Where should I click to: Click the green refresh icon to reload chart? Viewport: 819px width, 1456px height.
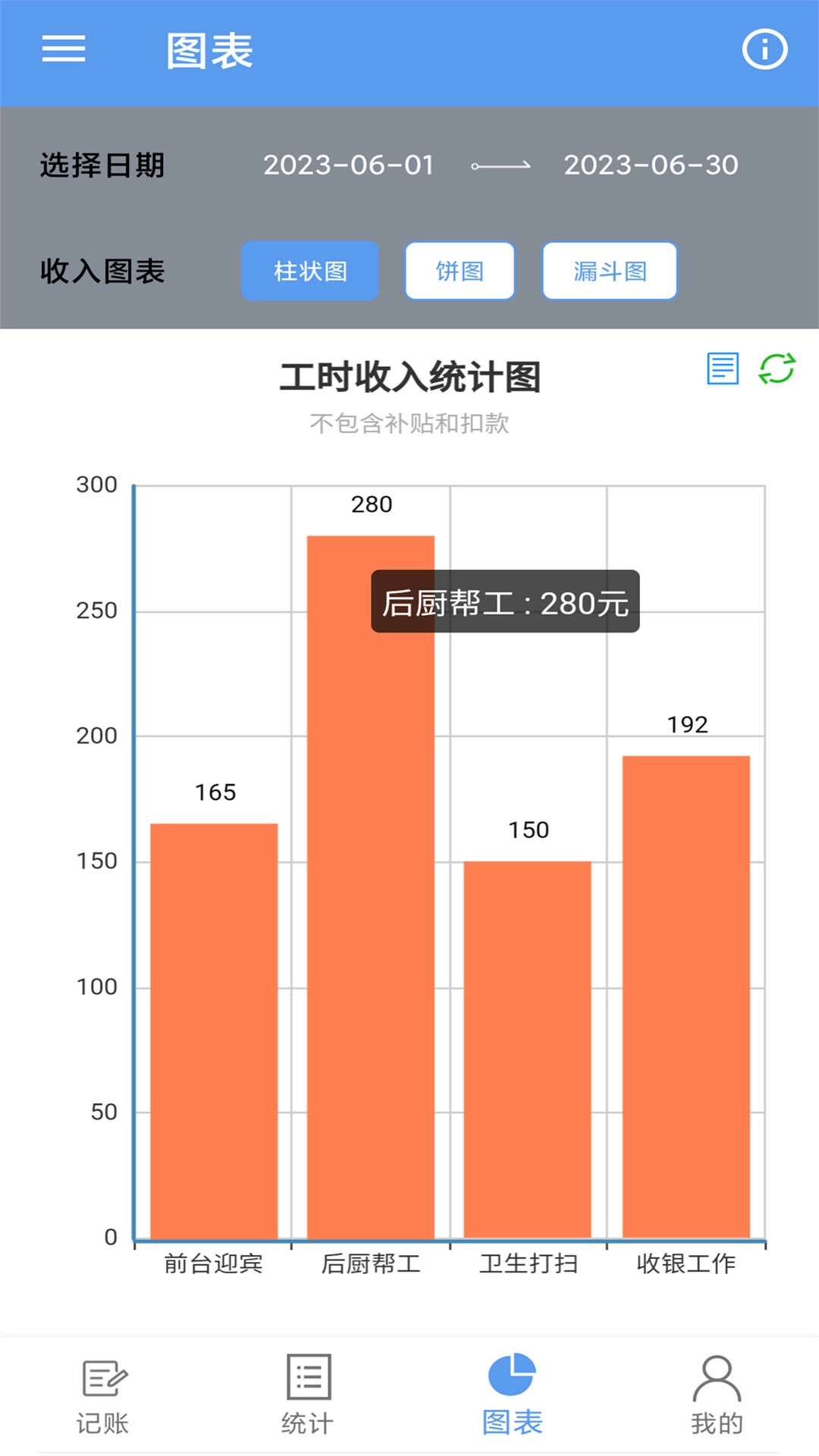[775, 370]
